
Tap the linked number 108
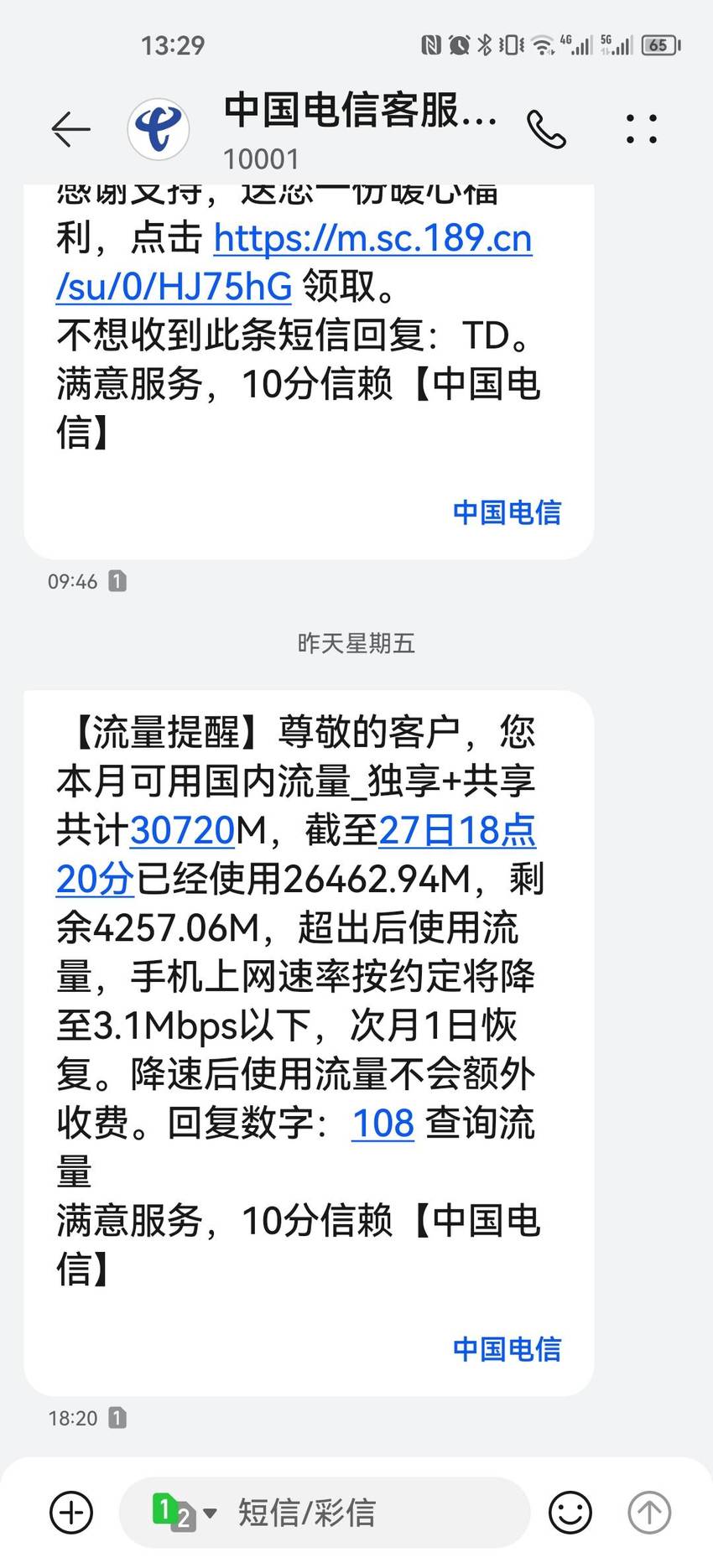(x=383, y=1123)
